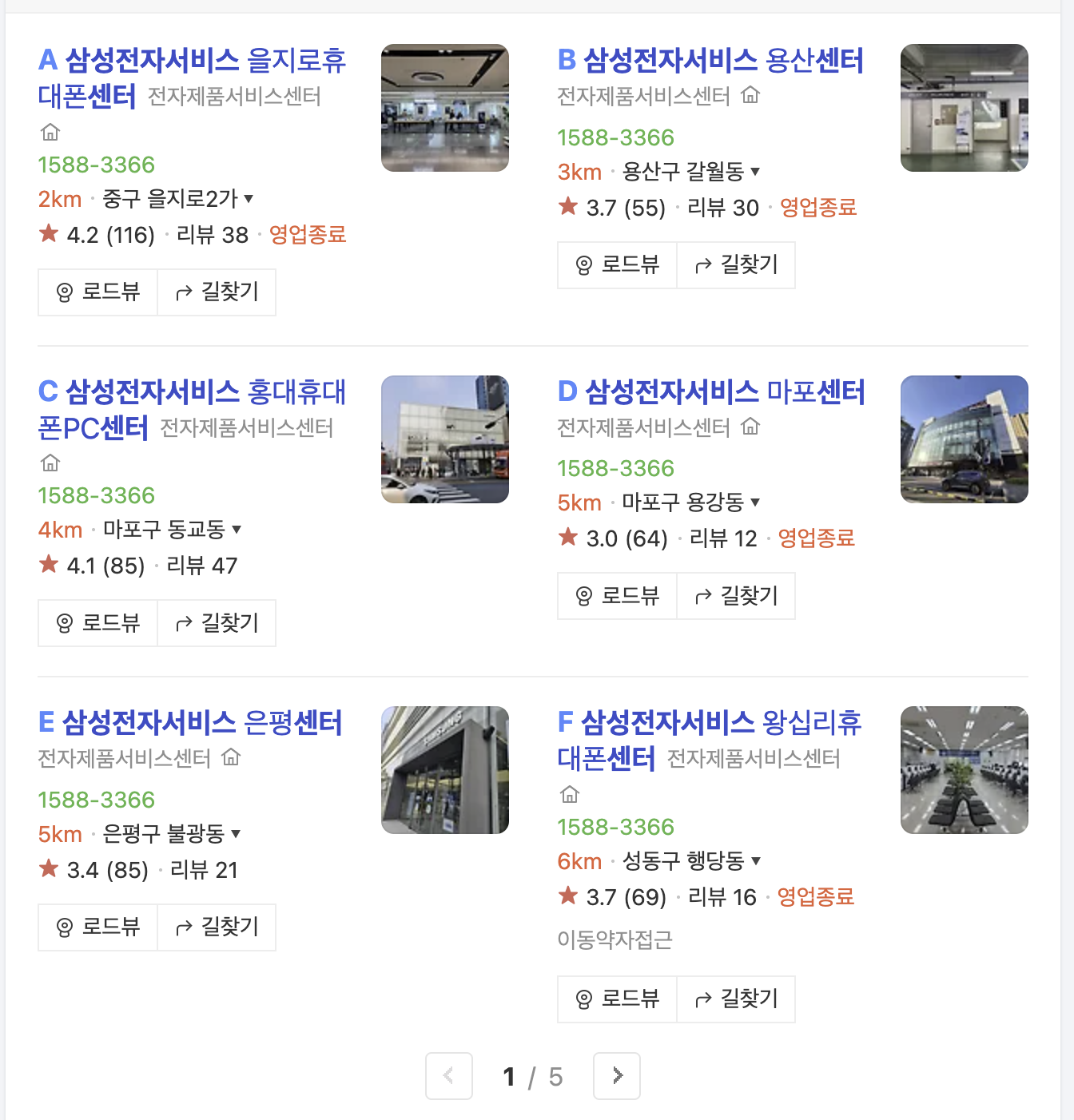Open 로드뷰 for 홍대휴대폰PC센터
1074x1120 pixels.
click(x=97, y=623)
